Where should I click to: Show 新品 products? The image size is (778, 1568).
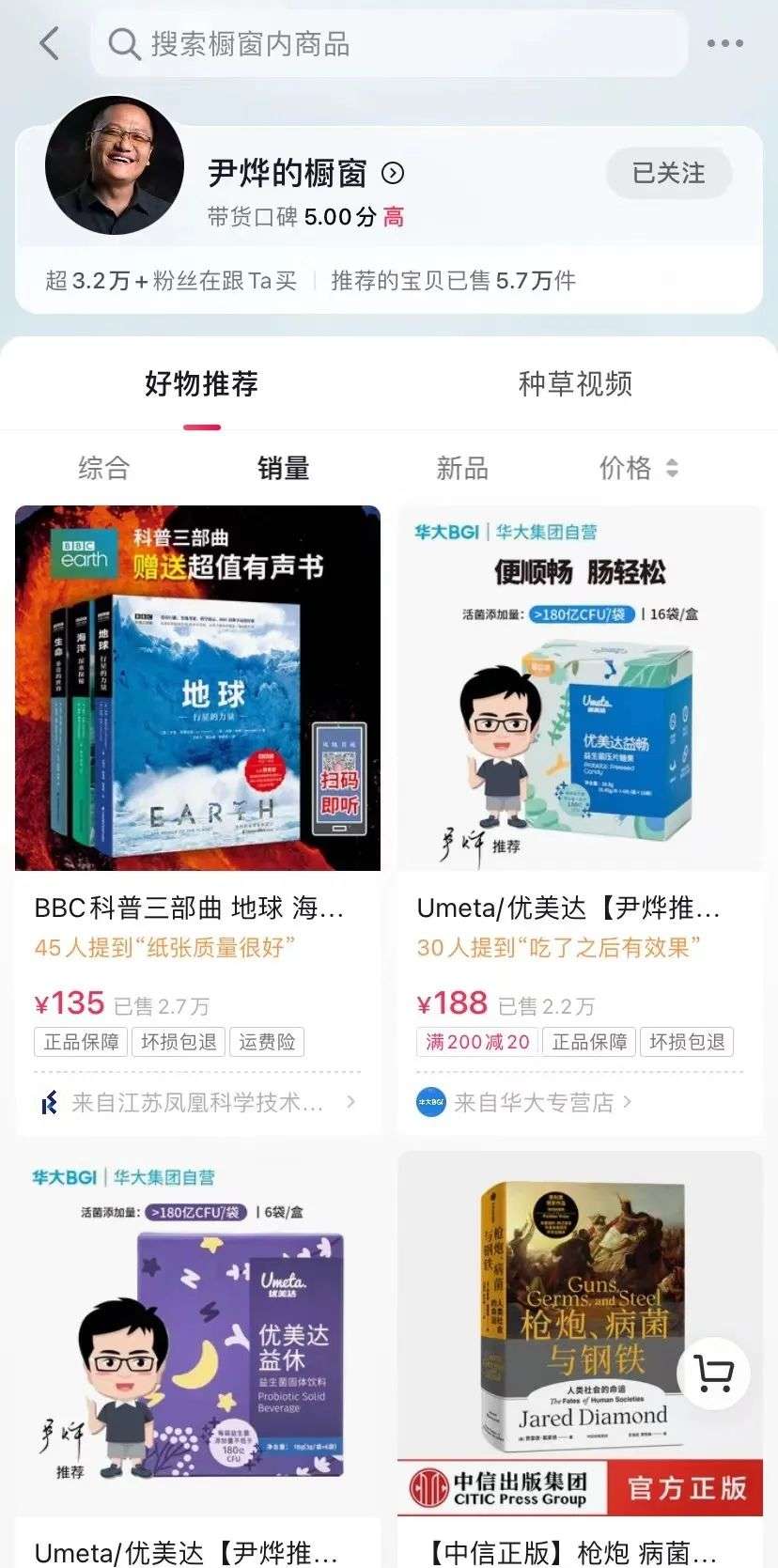[x=462, y=467]
